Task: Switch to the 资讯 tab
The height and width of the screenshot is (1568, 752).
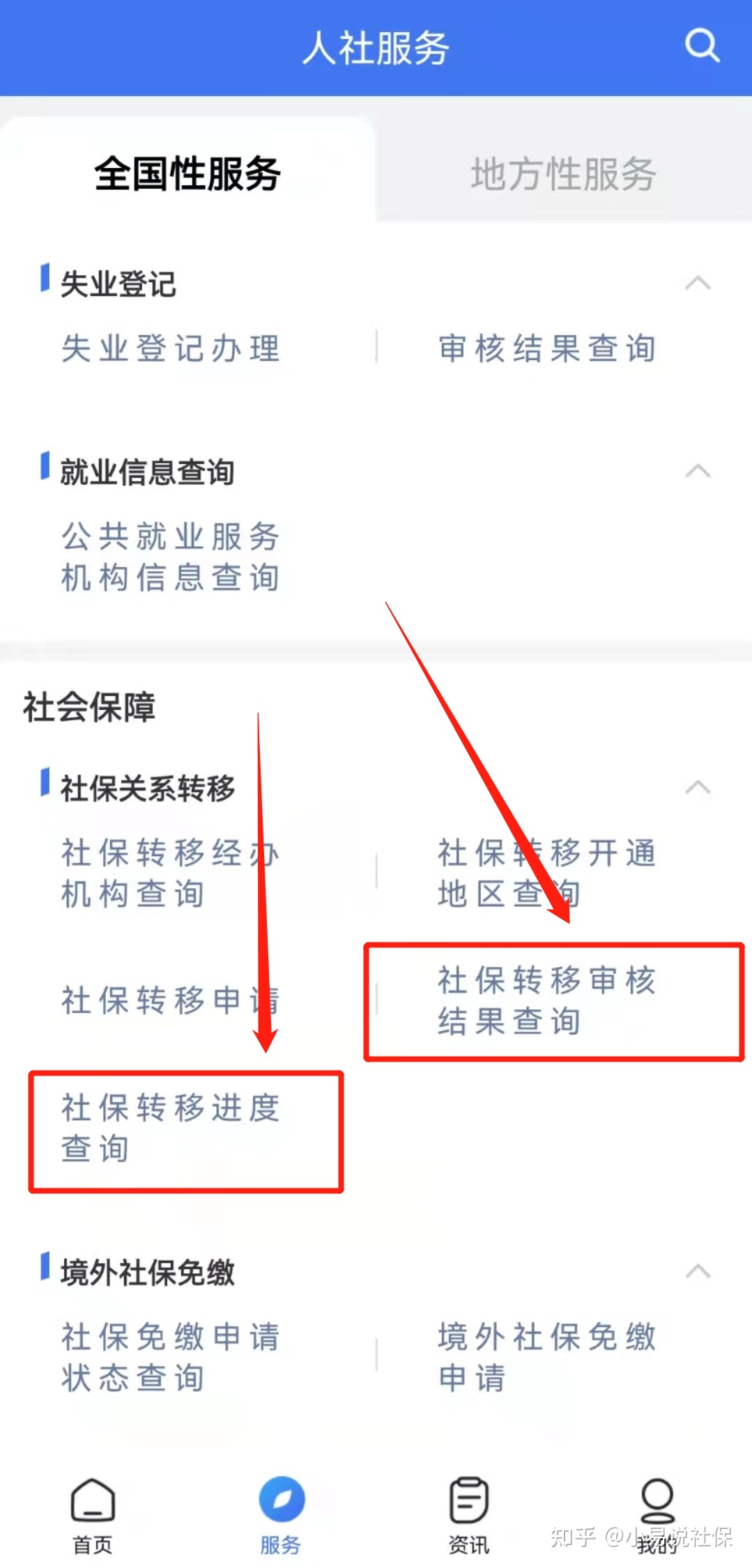Action: [469, 1515]
